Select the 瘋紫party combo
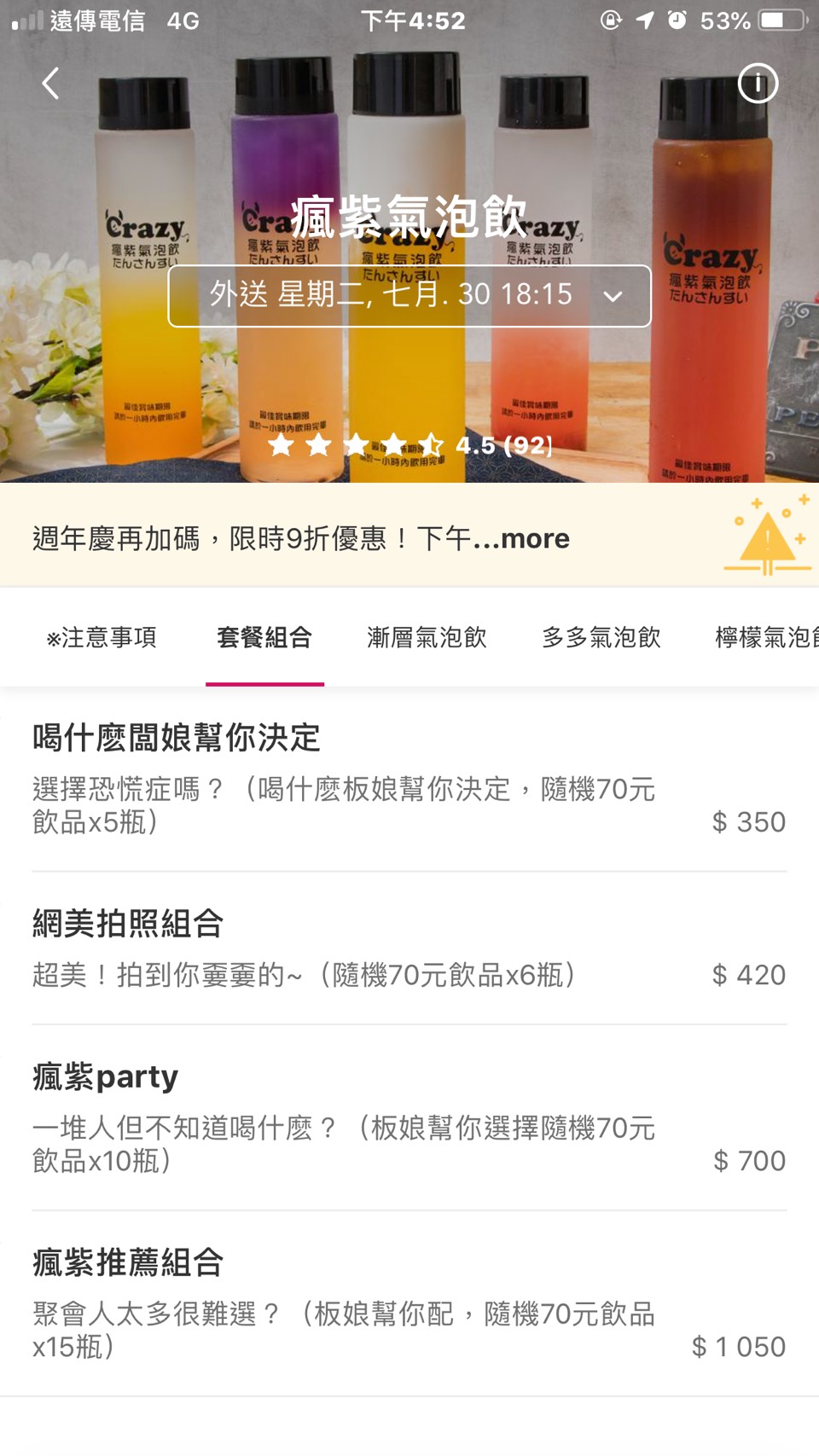This screenshot has height=1456, width=819. [x=409, y=1117]
